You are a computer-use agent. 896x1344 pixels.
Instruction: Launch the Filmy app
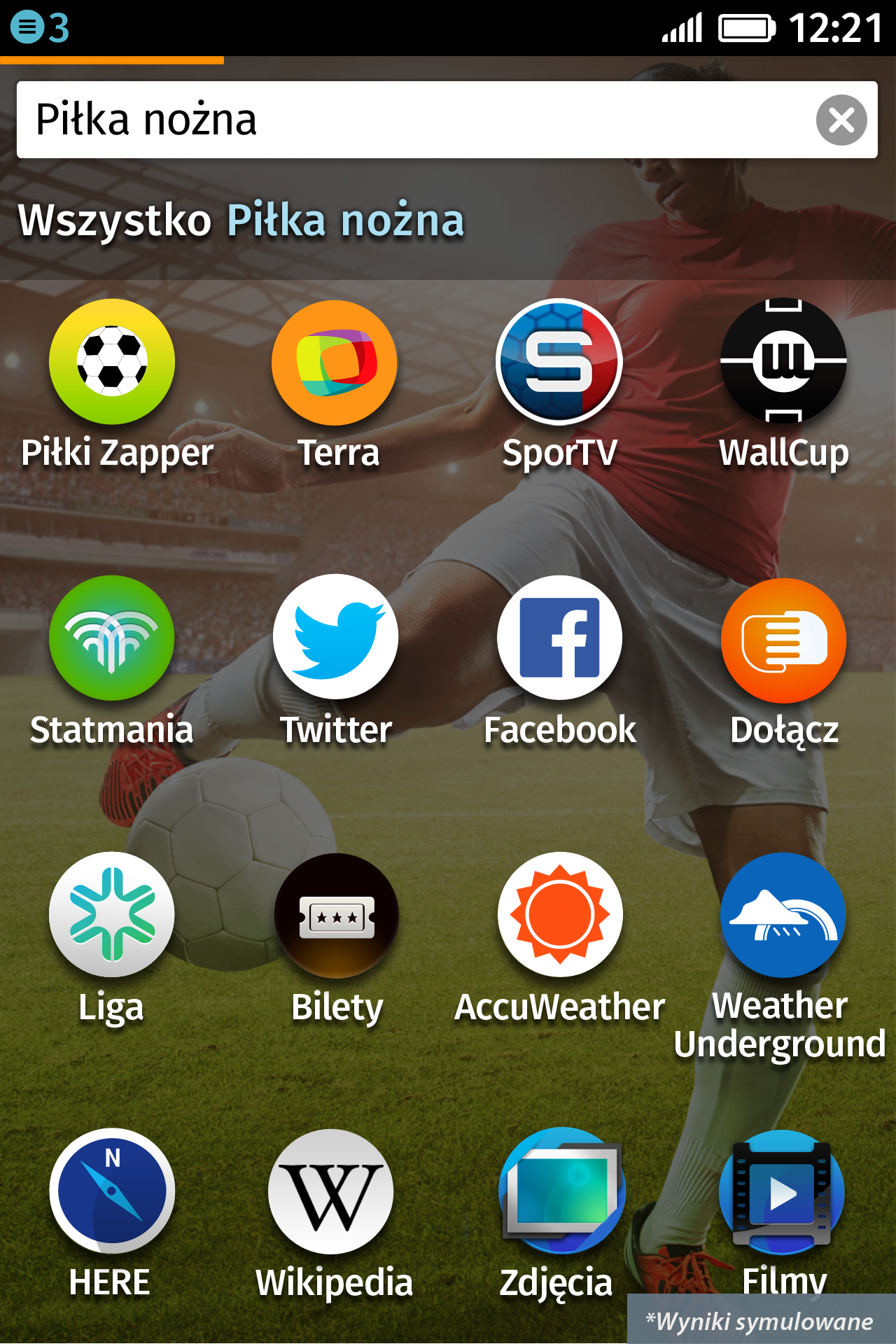(782, 1191)
